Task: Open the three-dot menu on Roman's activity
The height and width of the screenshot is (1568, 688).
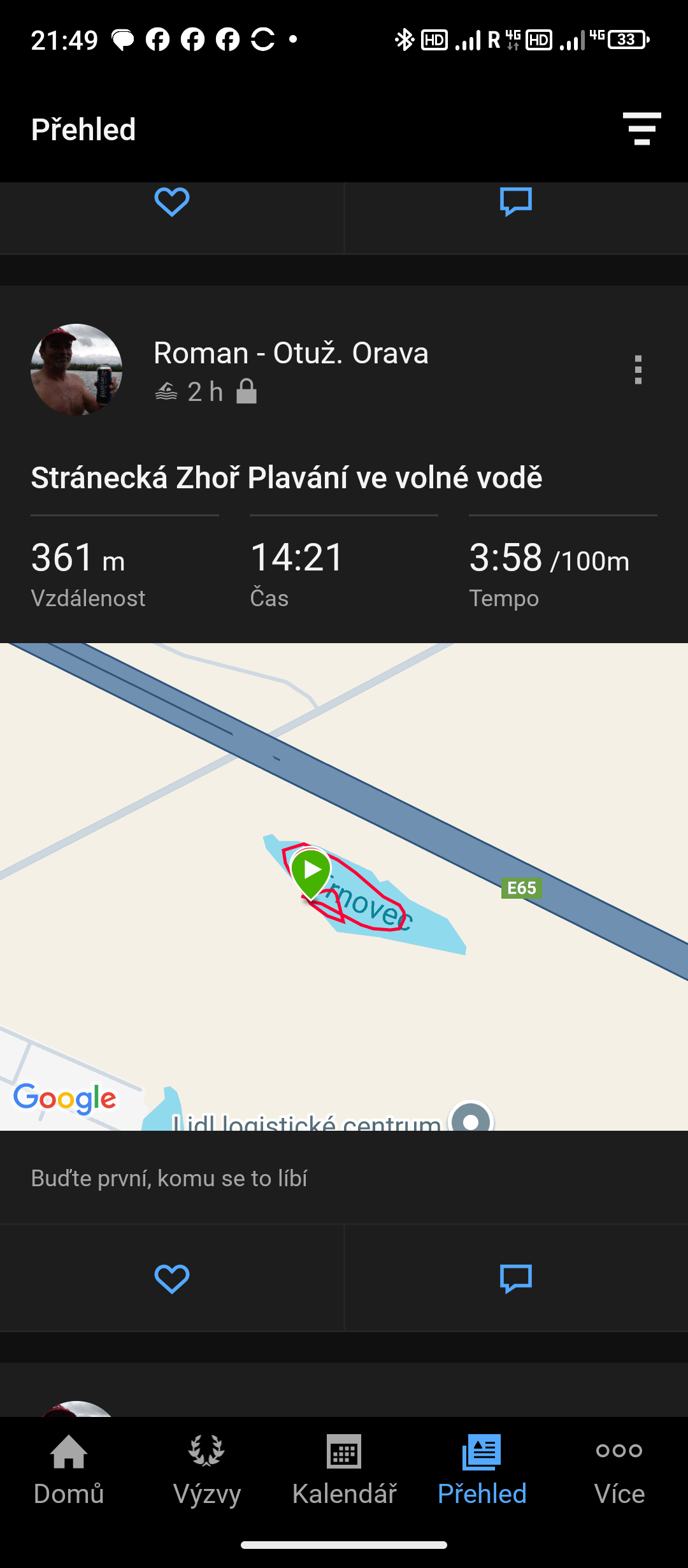Action: pos(638,370)
